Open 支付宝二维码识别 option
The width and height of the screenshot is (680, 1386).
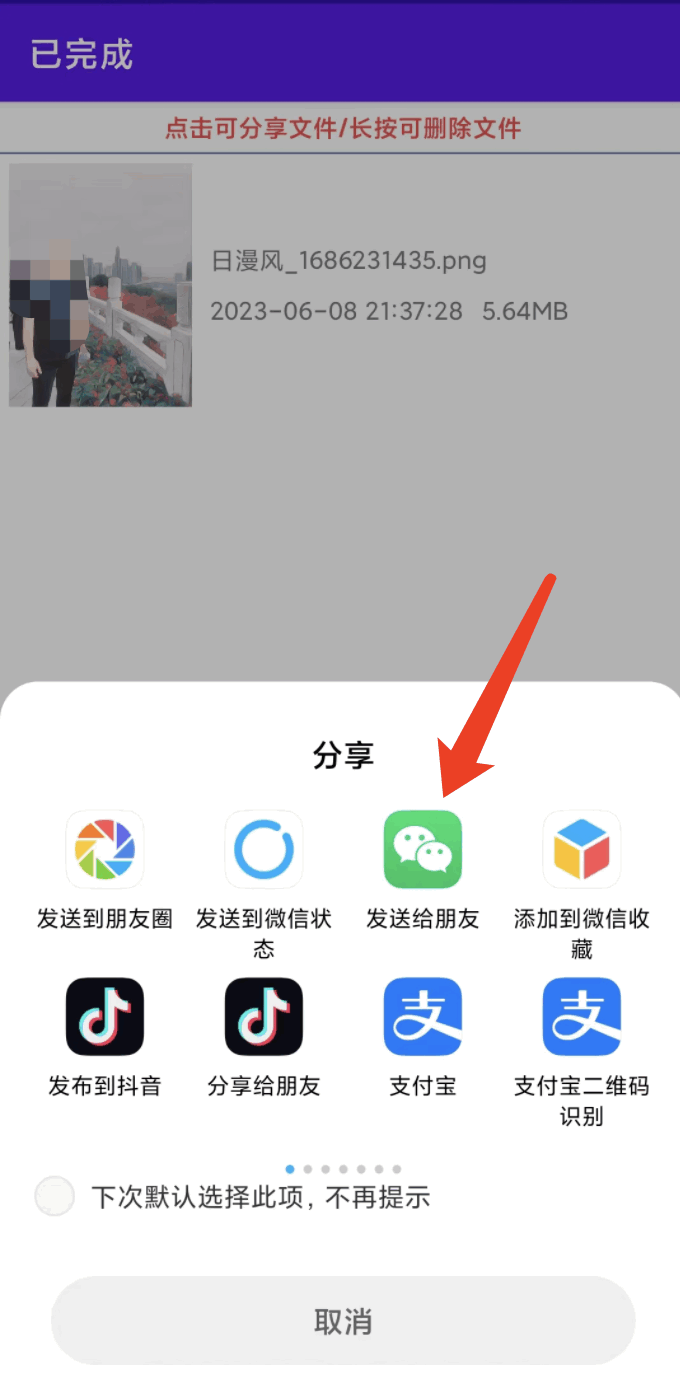[x=582, y=1017]
